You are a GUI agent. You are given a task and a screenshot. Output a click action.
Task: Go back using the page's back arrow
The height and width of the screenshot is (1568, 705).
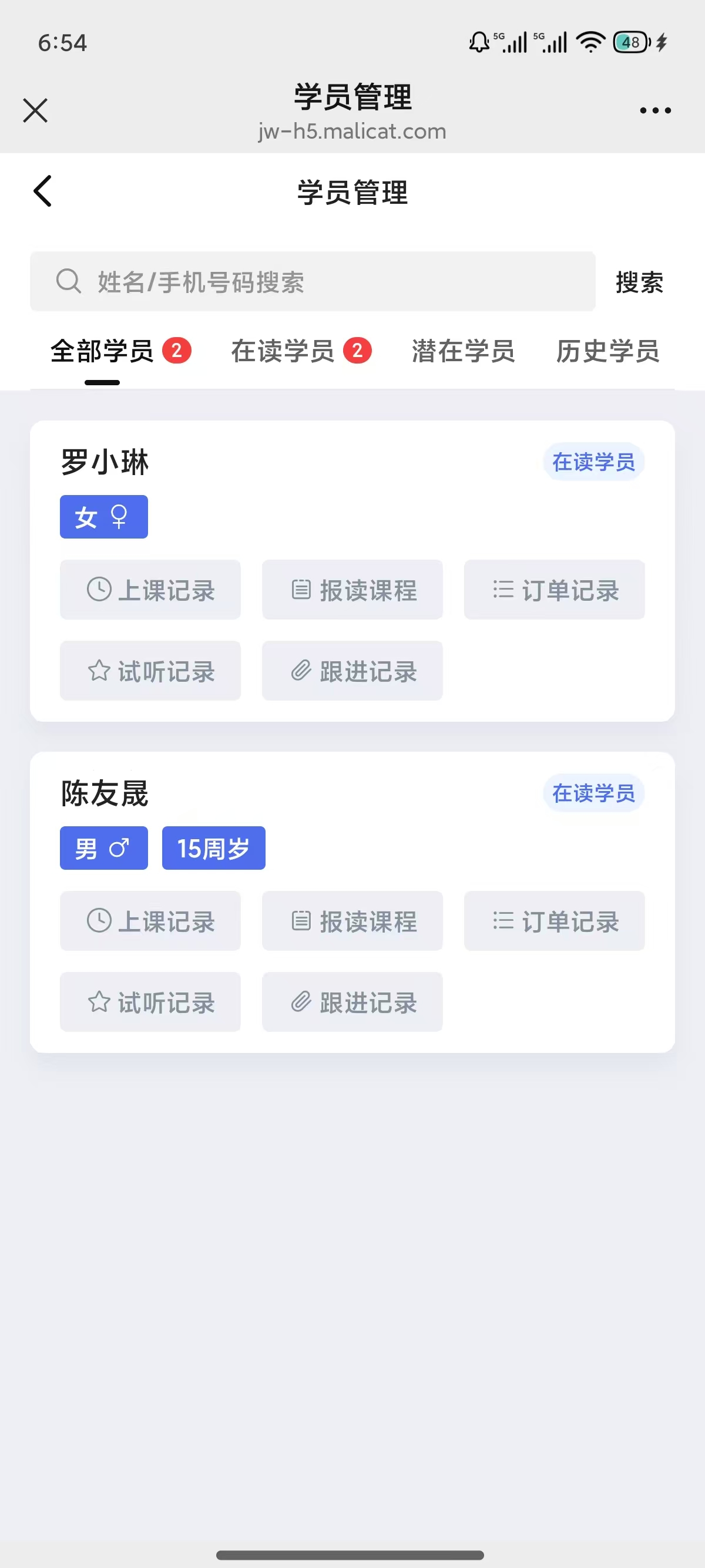click(43, 191)
